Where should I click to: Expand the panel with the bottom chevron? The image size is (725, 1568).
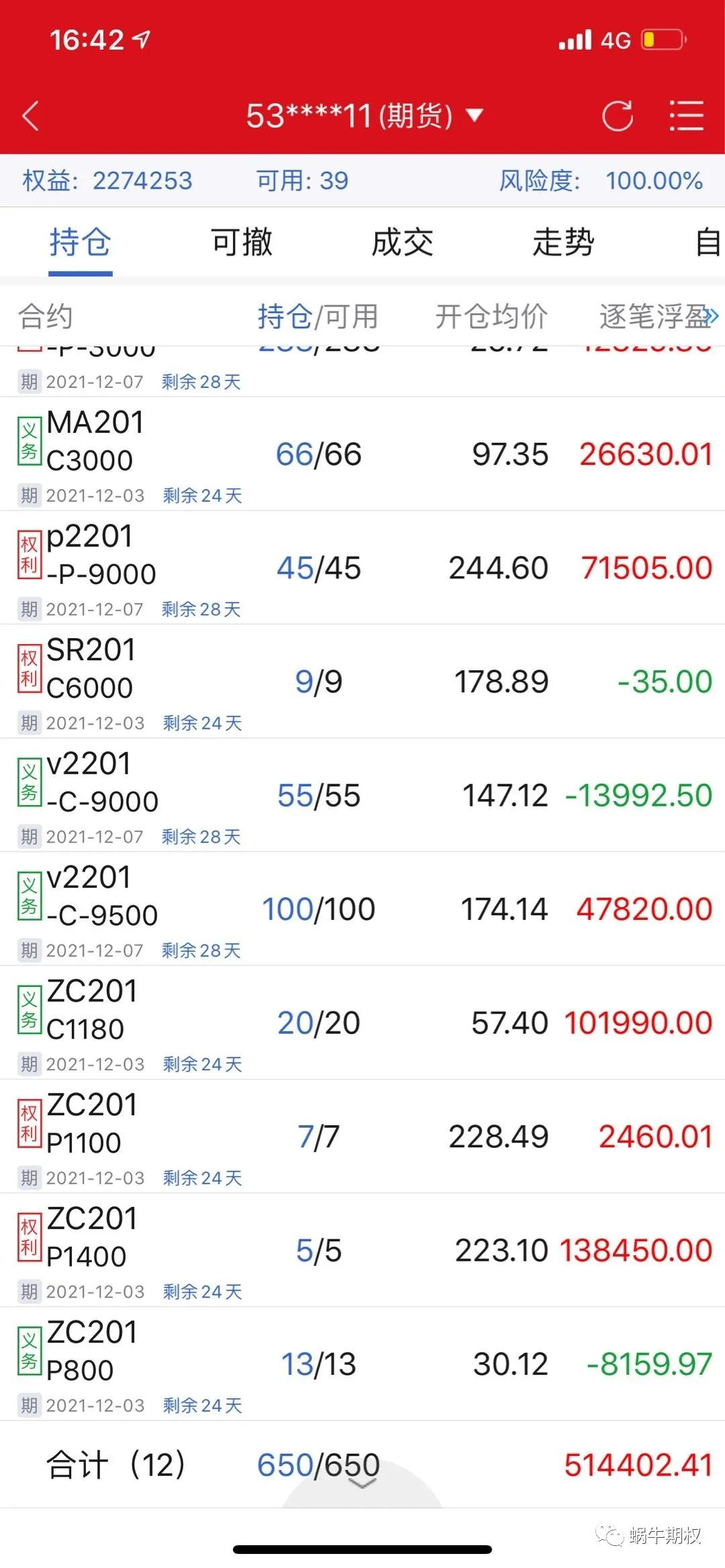(362, 1483)
